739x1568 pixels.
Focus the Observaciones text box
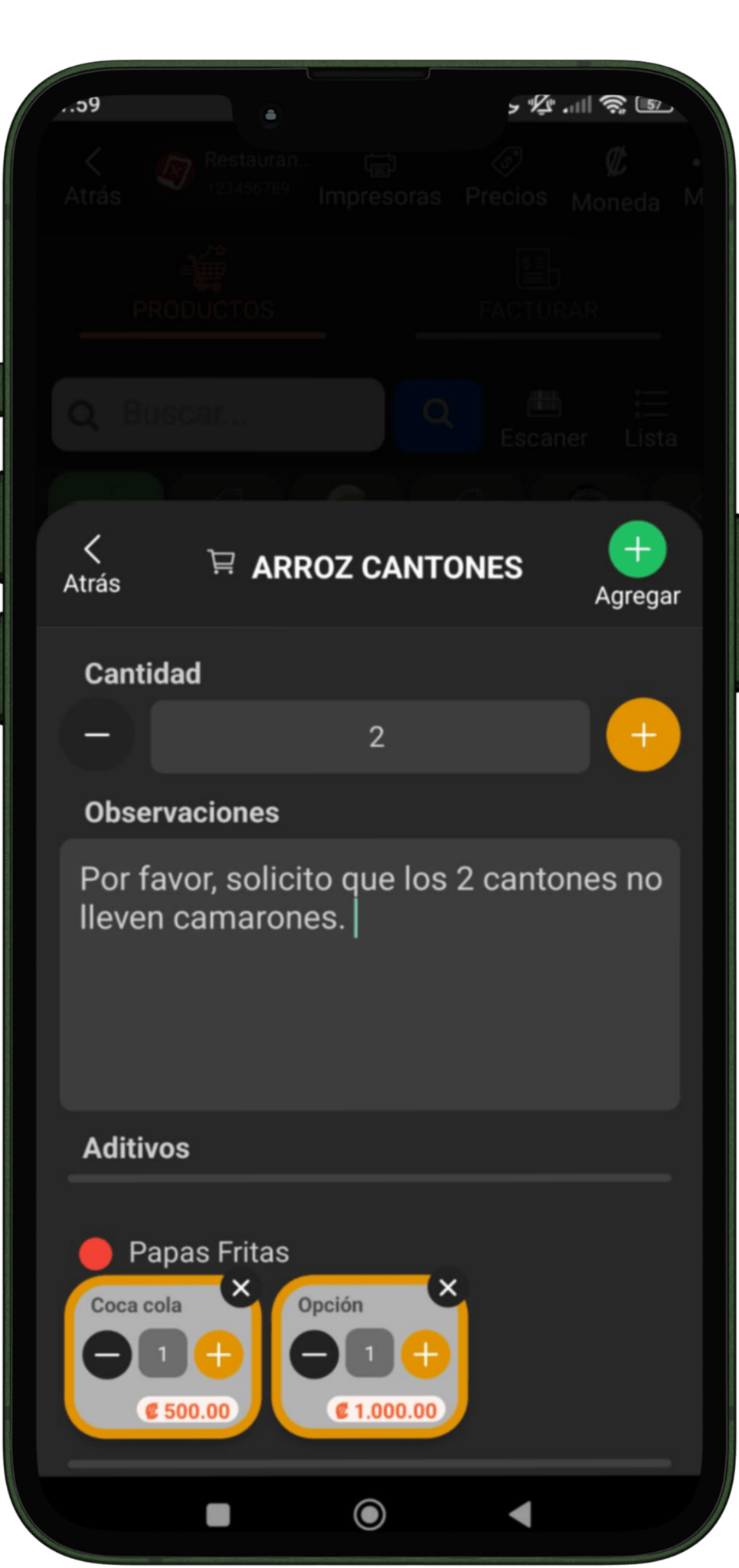(x=370, y=974)
